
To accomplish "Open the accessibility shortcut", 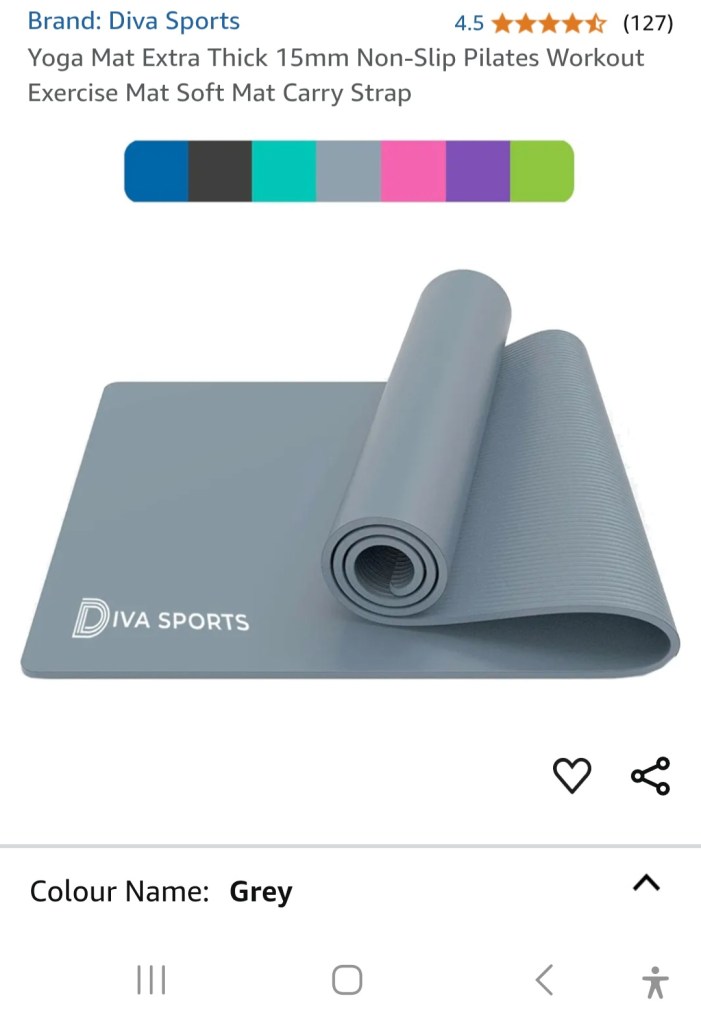I will click(x=655, y=981).
